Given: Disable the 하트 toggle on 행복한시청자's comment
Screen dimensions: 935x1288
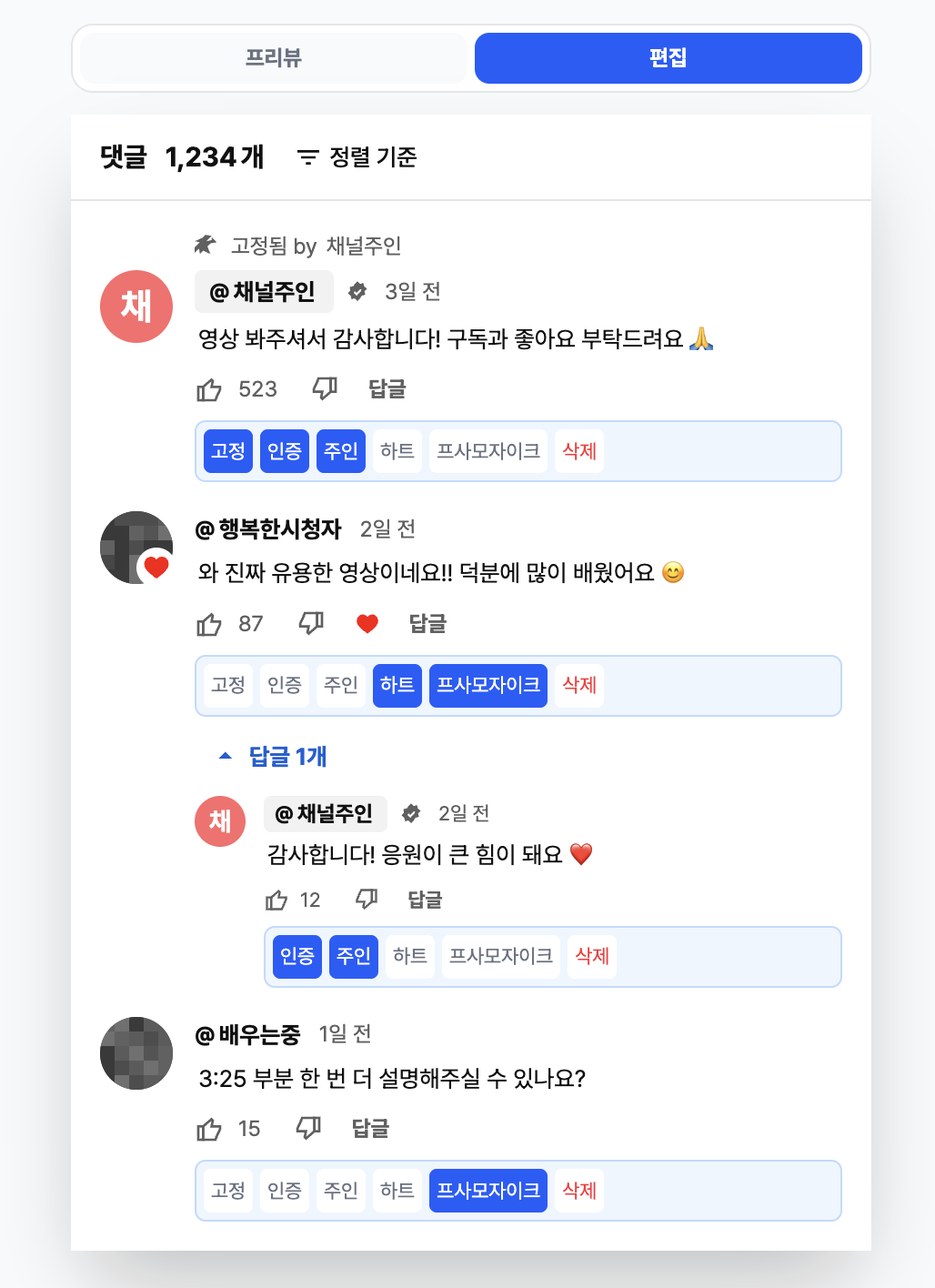Looking at the screenshot, I should tap(397, 686).
